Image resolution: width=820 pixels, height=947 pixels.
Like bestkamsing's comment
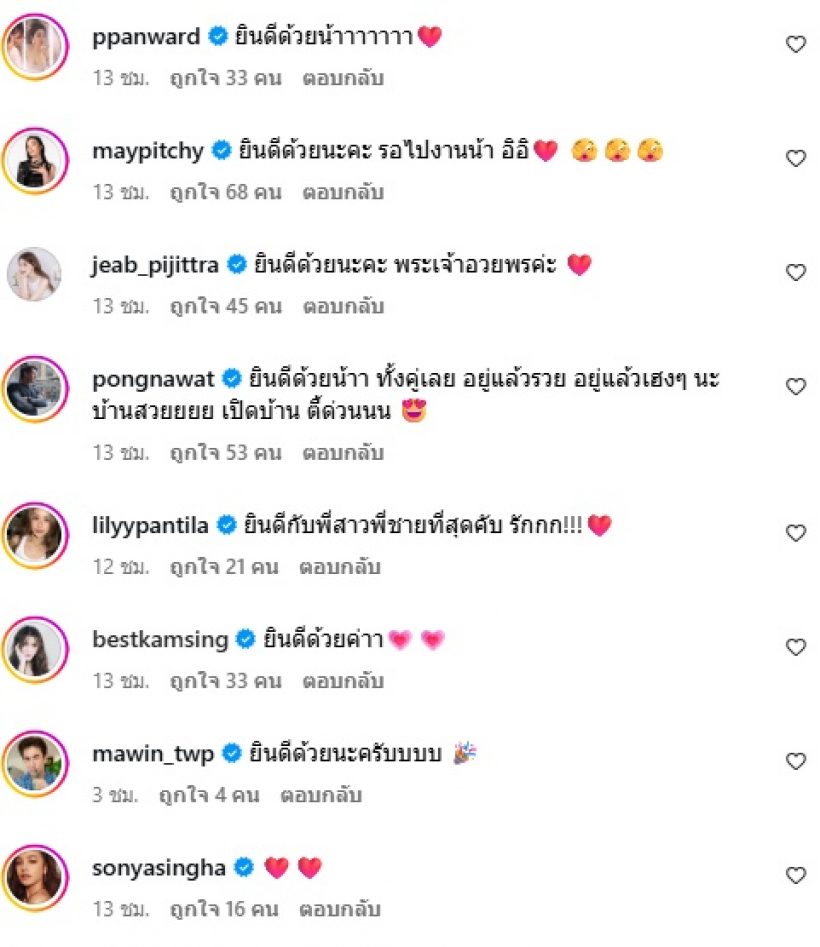pos(795,647)
